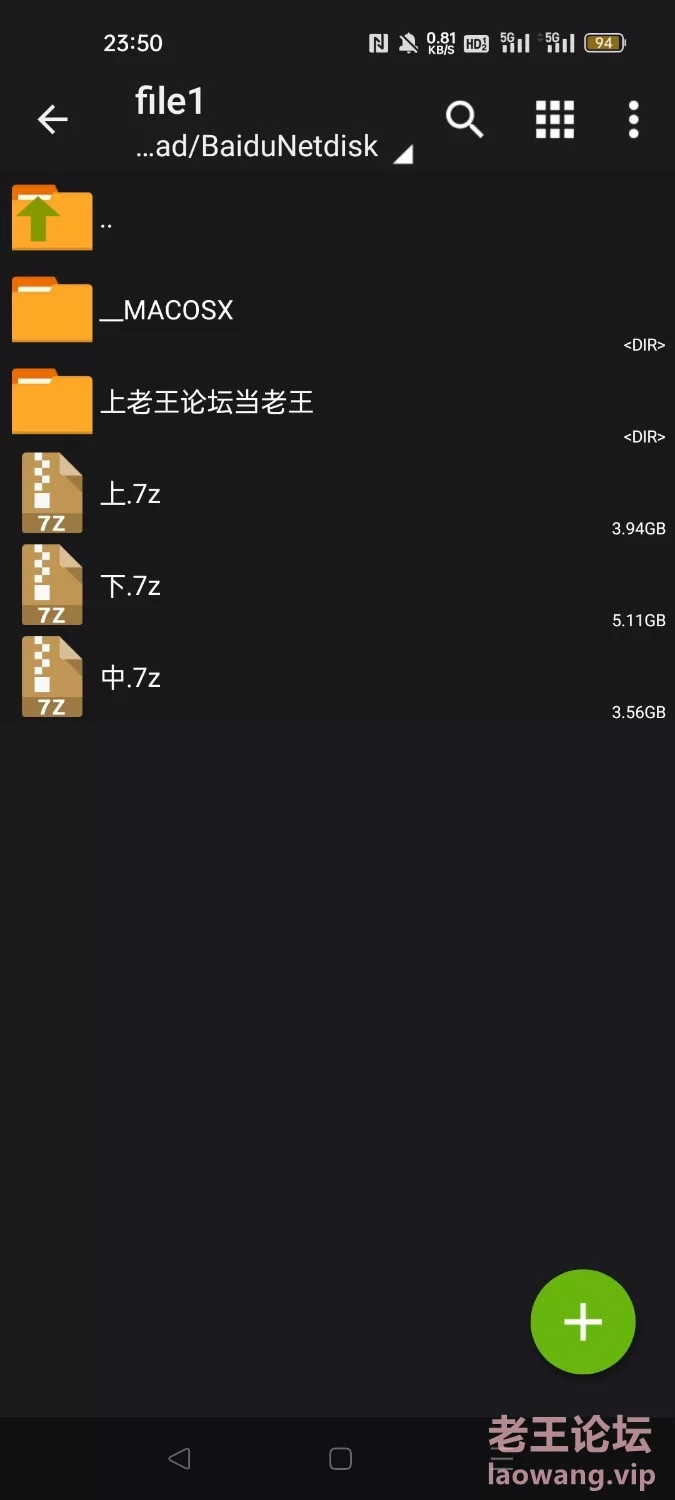Expand the BaiduNetdisk path dropdown
The height and width of the screenshot is (1500, 675).
[402, 155]
